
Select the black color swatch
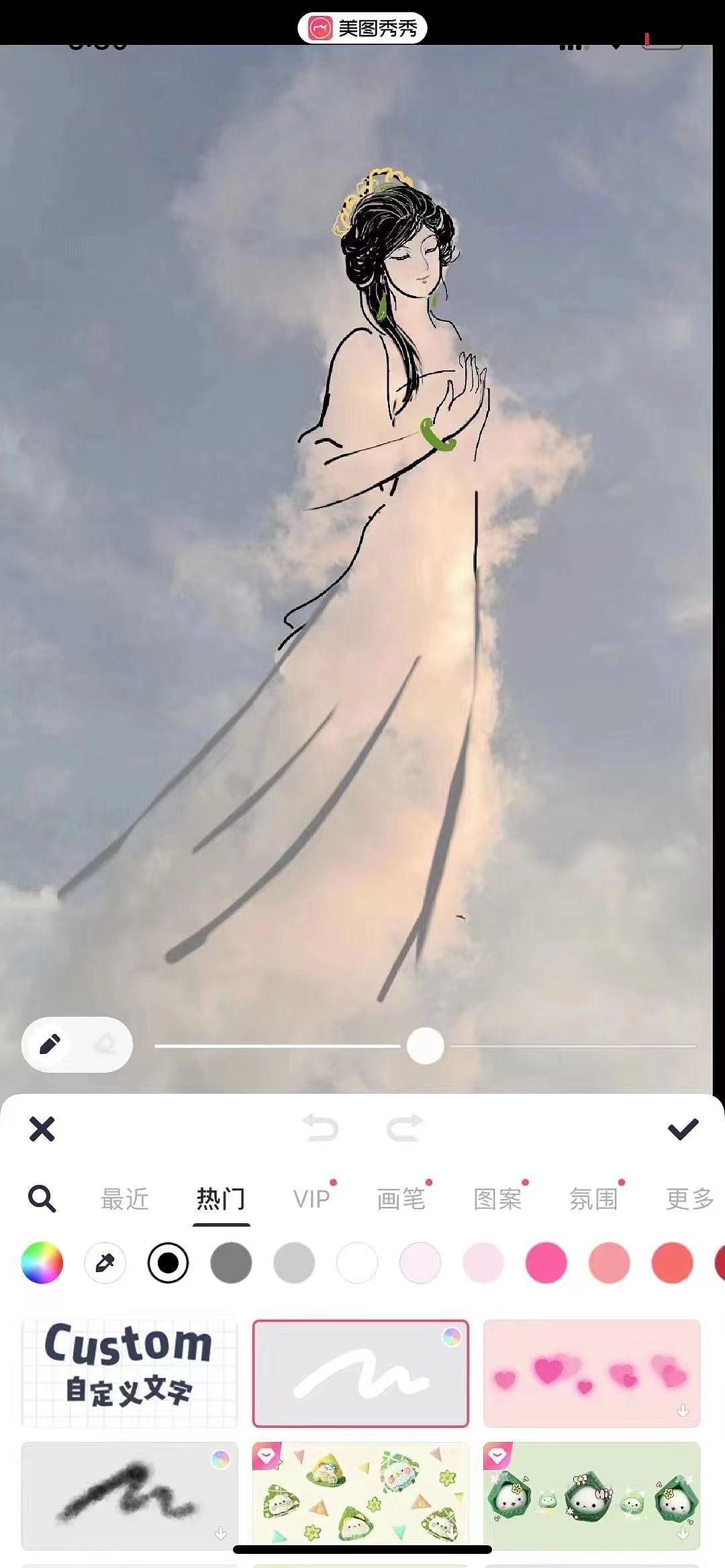168,1263
